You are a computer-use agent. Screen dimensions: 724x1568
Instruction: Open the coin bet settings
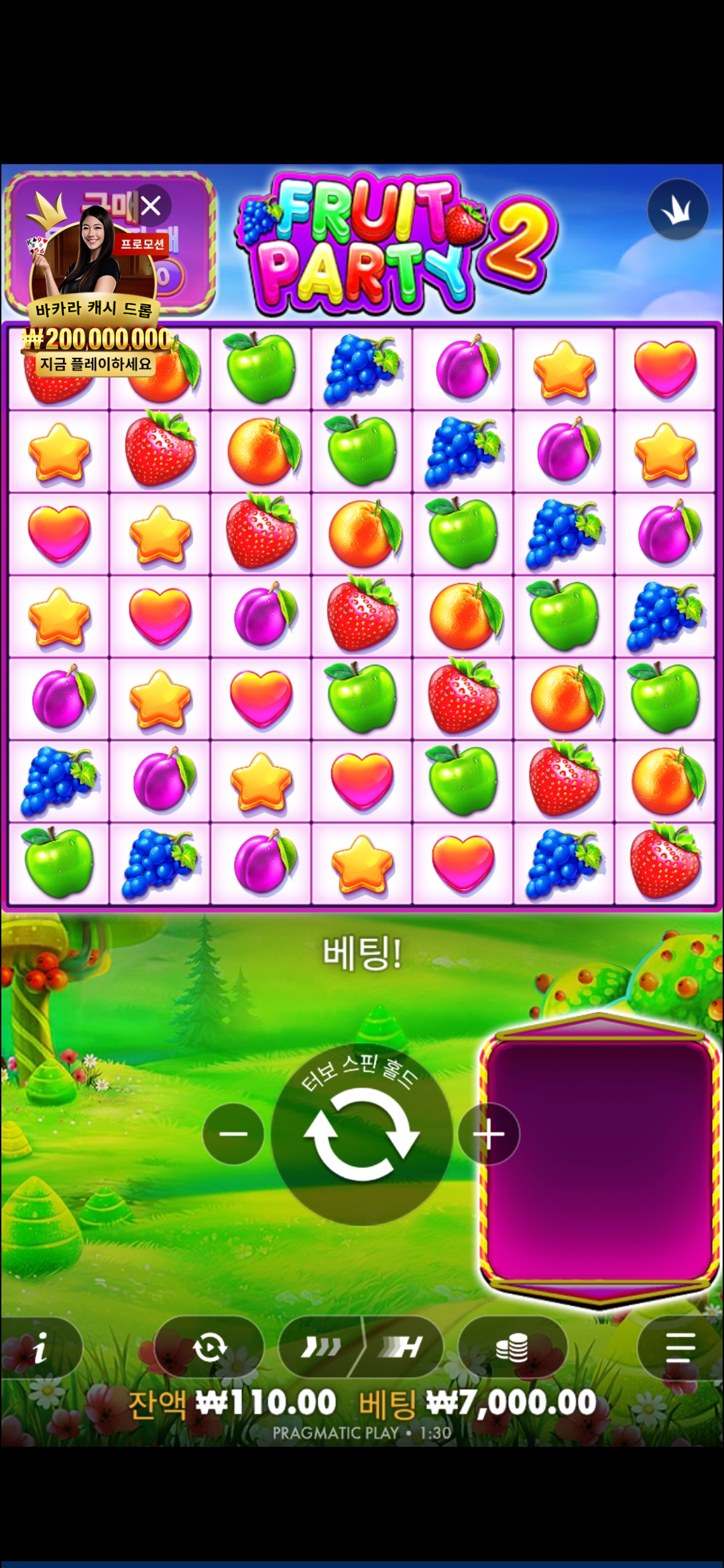pos(512,1348)
